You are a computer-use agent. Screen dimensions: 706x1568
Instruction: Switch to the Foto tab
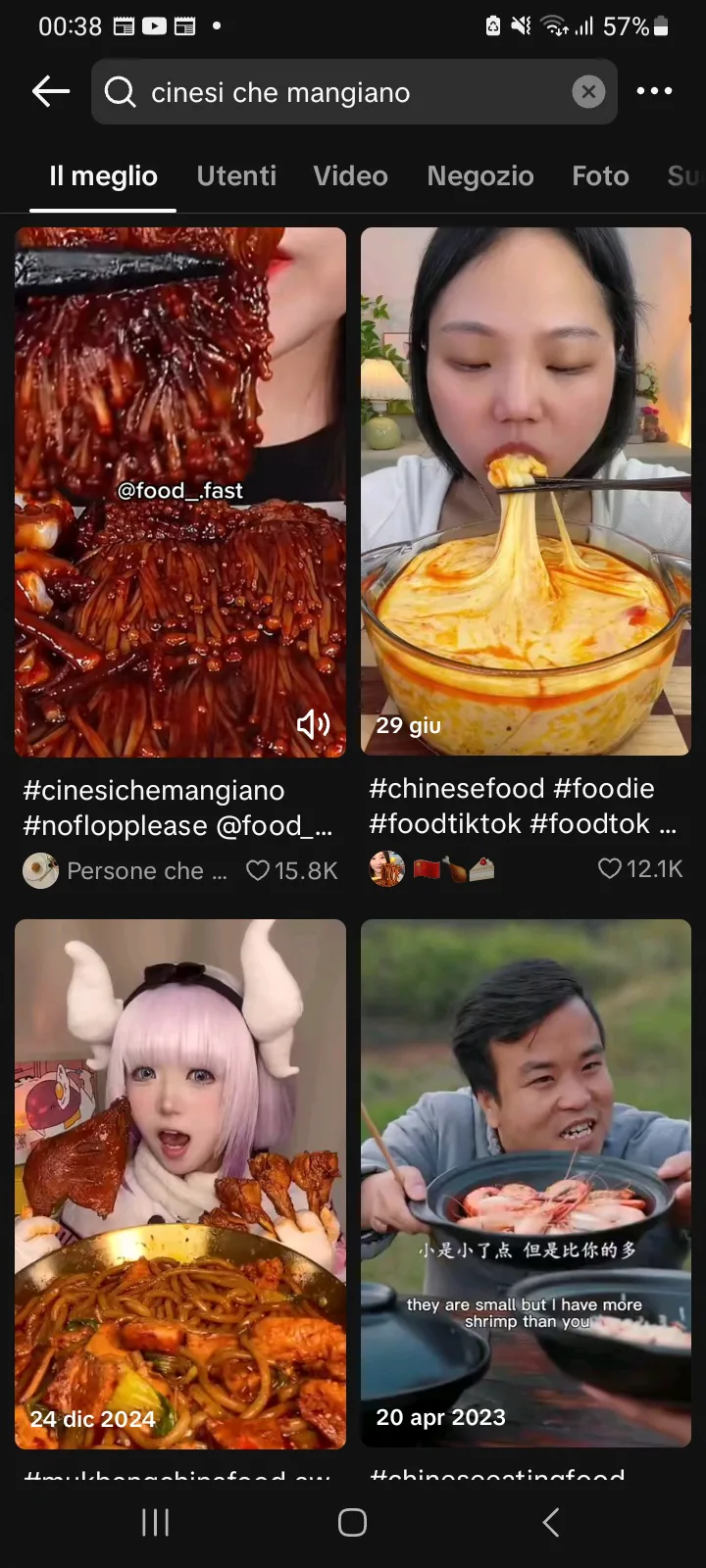(600, 175)
